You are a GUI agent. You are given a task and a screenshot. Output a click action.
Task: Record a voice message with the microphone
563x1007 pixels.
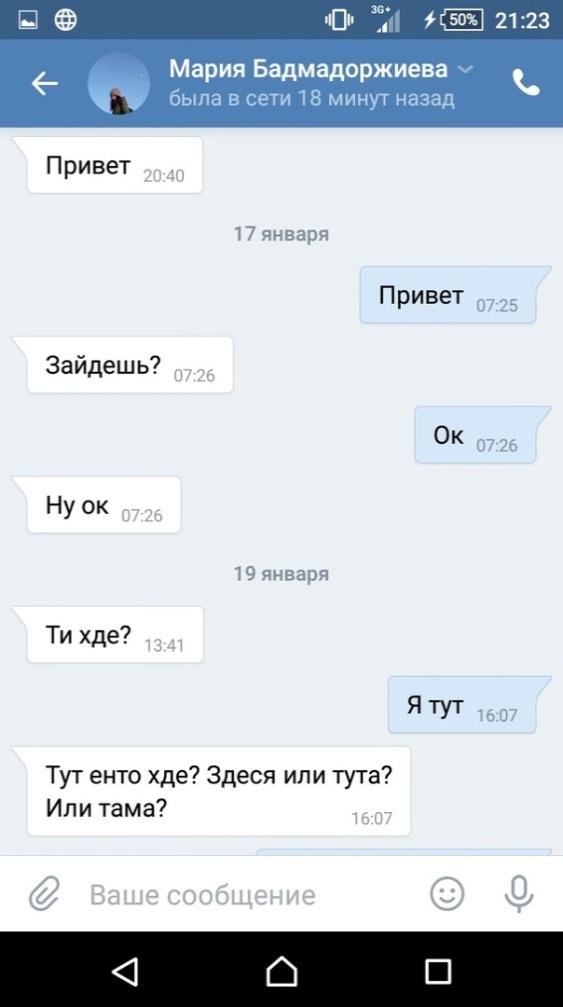(519, 893)
